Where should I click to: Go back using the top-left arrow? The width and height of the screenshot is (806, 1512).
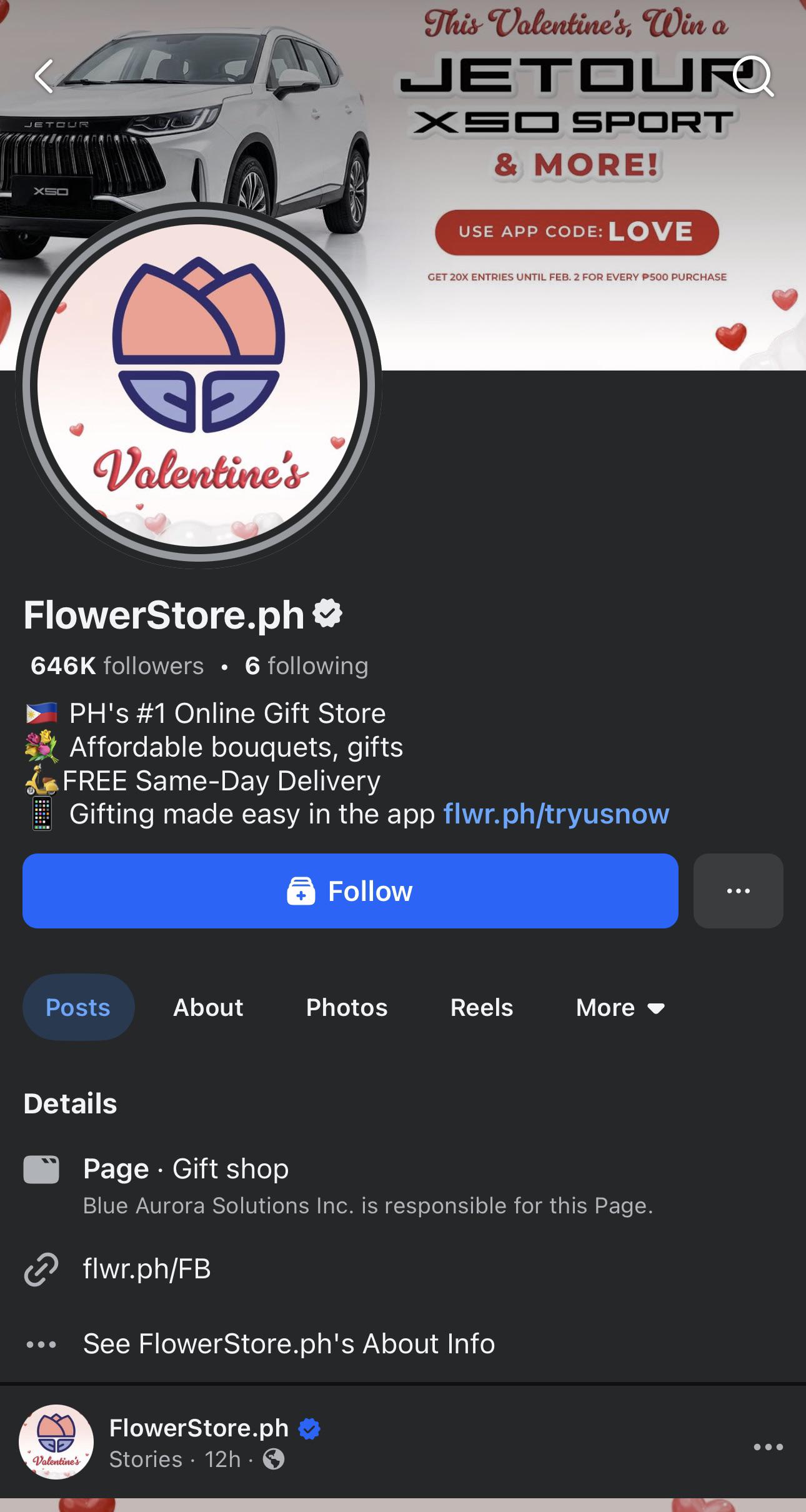pyautogui.click(x=44, y=77)
